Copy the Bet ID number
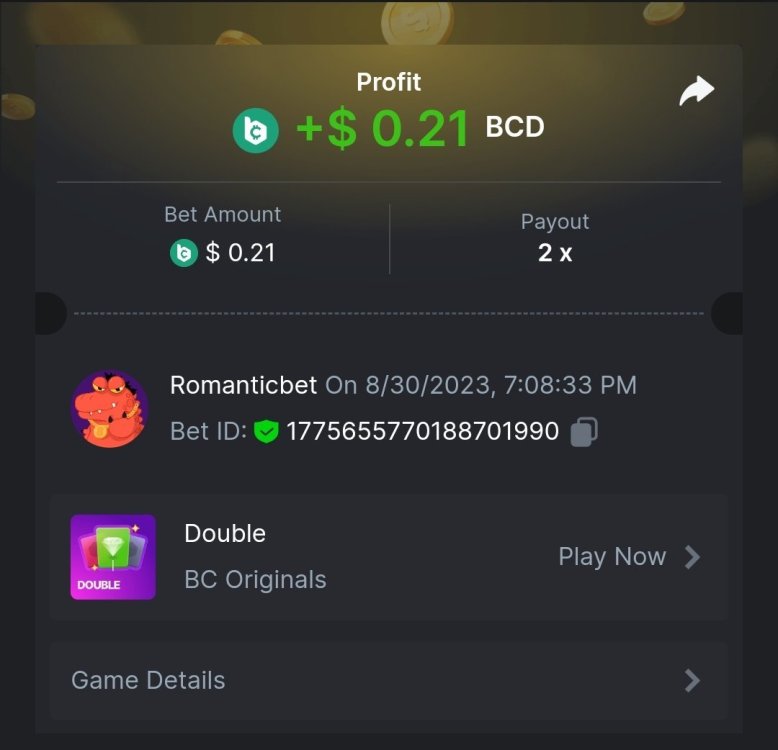This screenshot has width=778, height=750. pyautogui.click(x=584, y=432)
